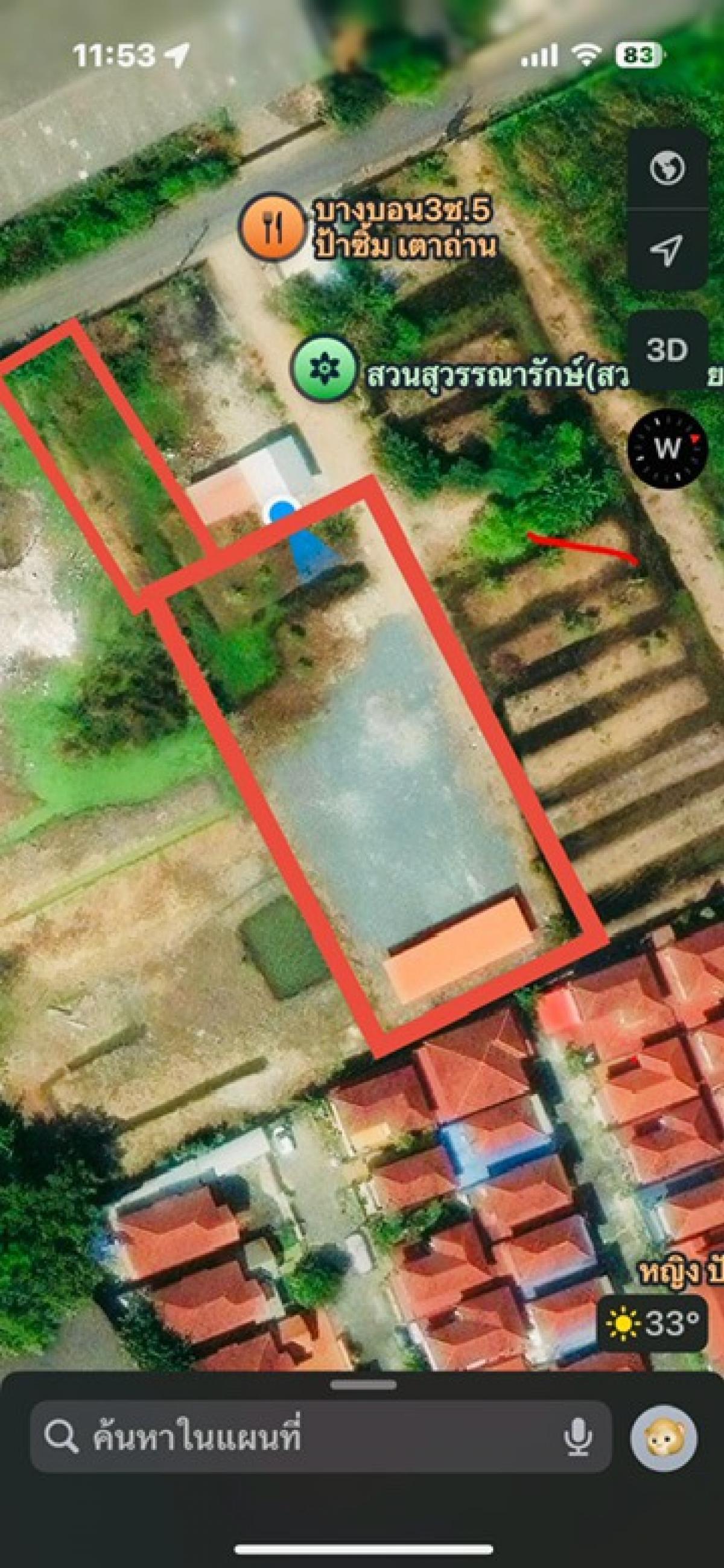Open the map mode globe button
Viewport: 724px width, 1568px height.
click(667, 168)
